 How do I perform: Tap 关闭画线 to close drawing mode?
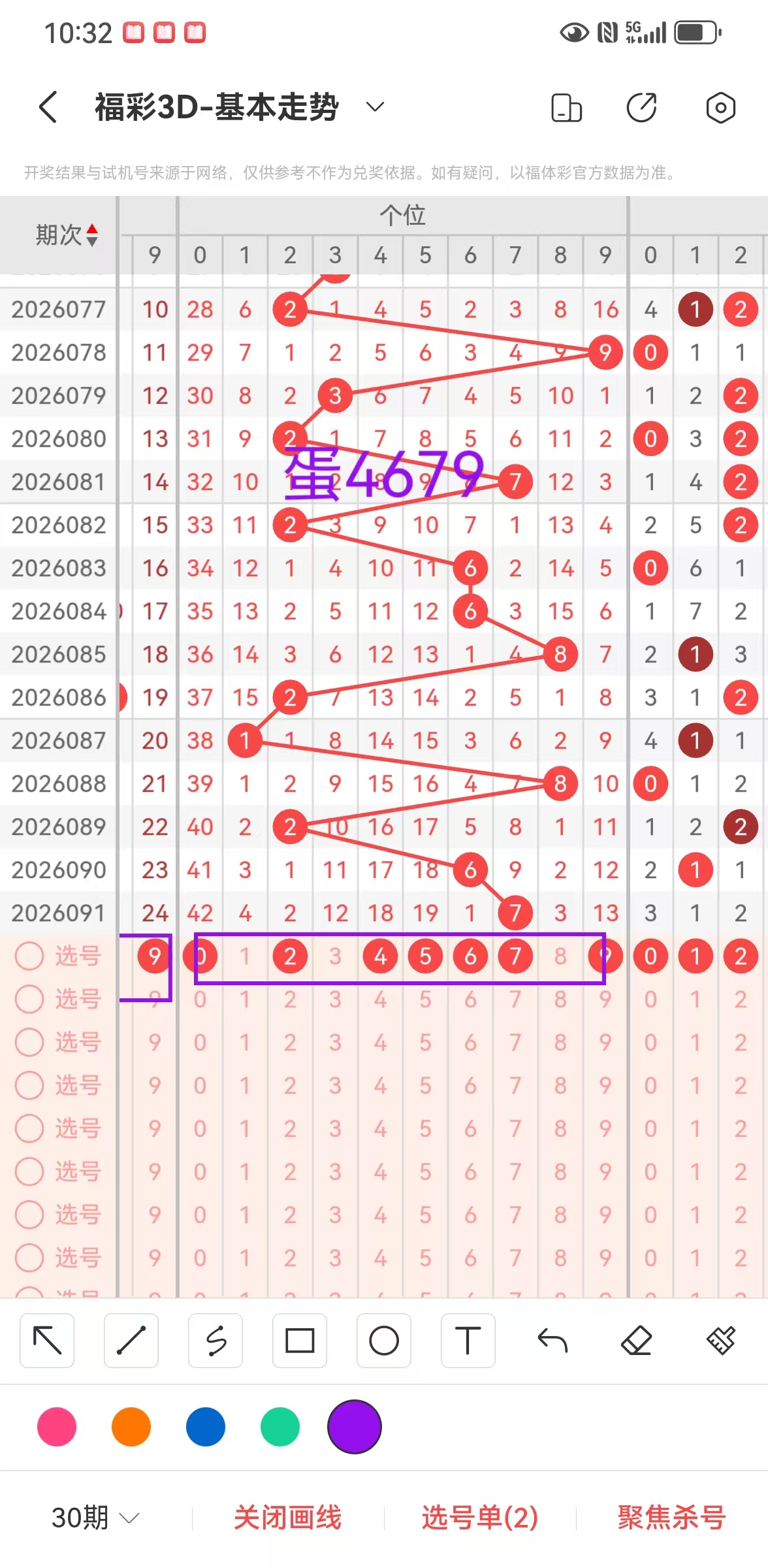288,1517
